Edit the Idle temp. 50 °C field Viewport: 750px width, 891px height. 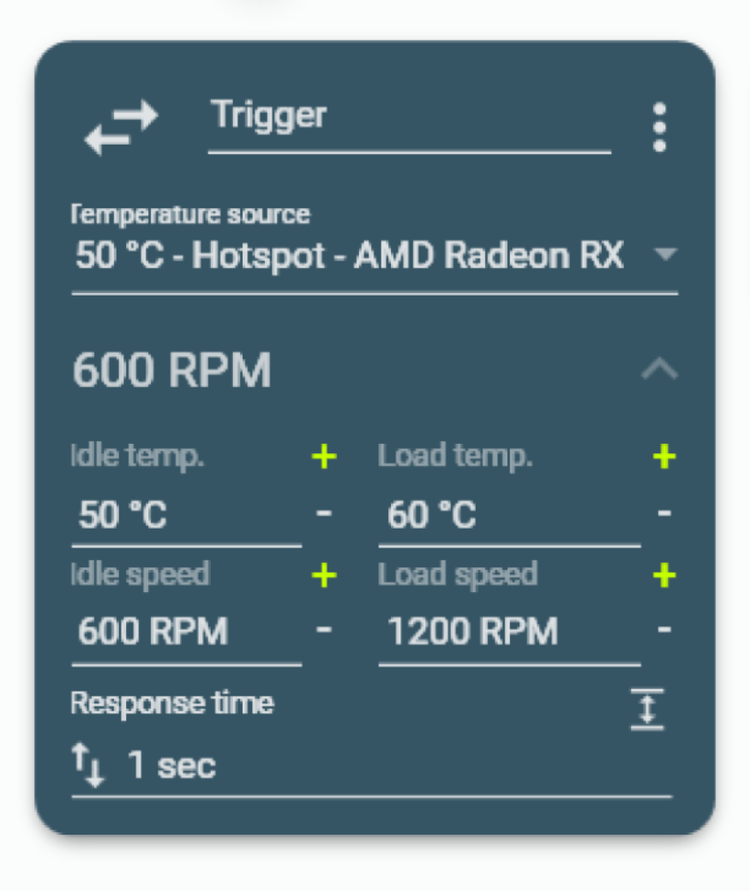[x=185, y=516]
